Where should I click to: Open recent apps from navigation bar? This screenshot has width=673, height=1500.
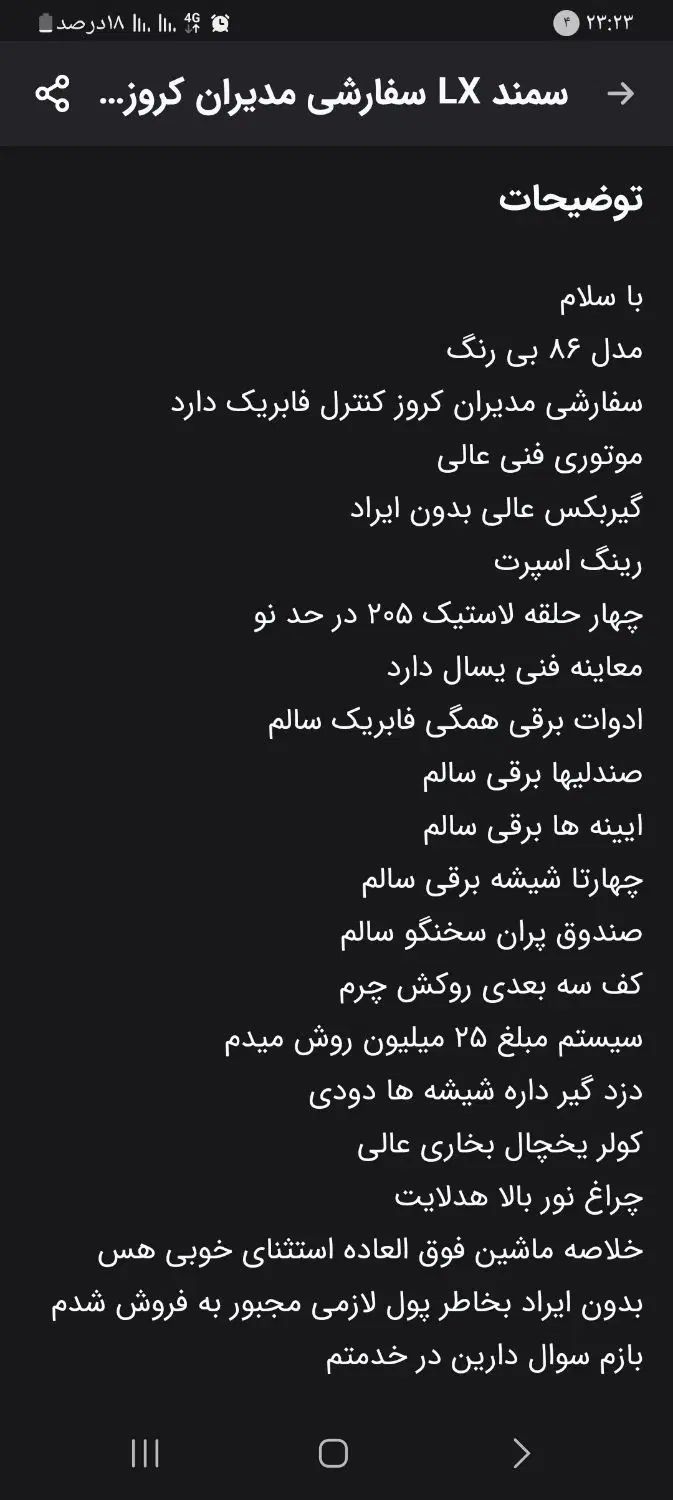(145, 1453)
